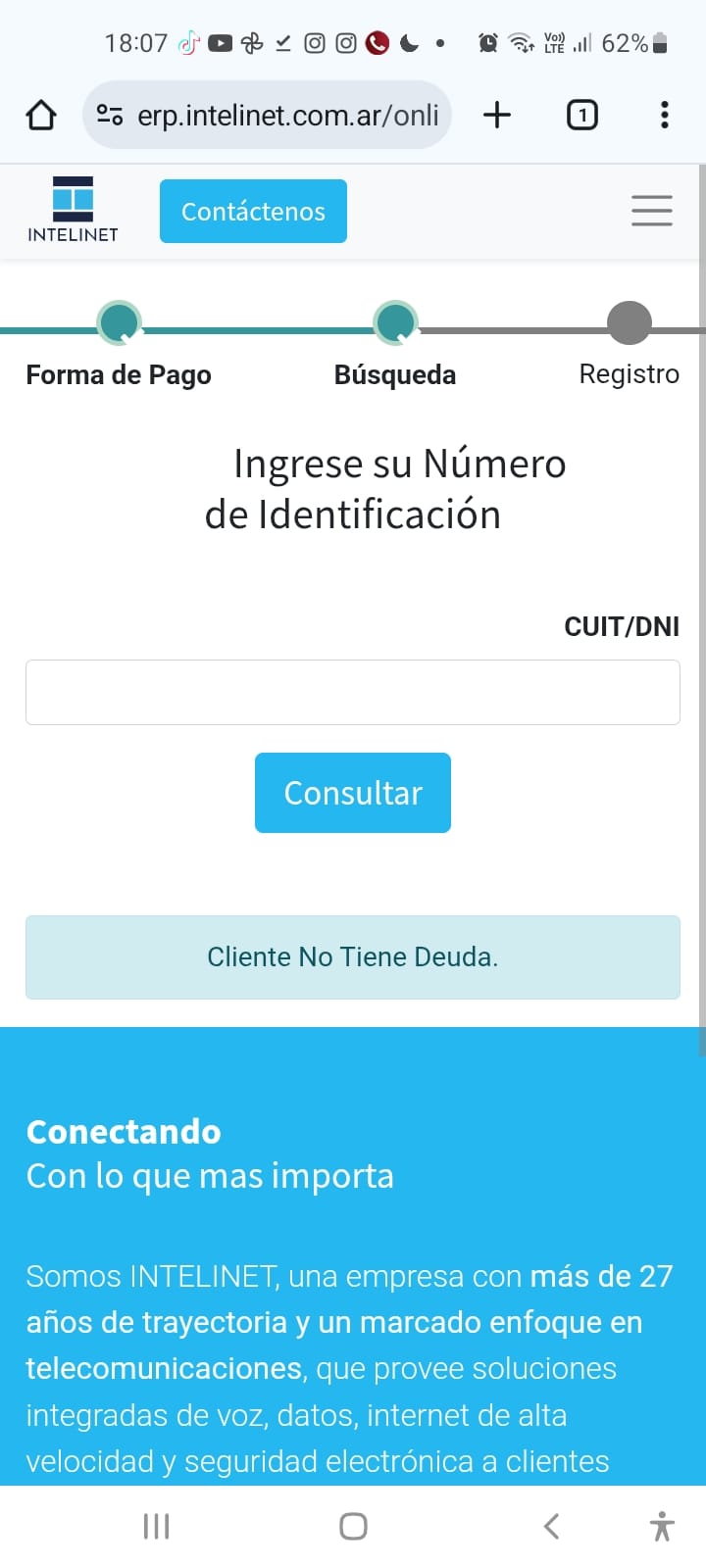Go back using system navigation
This screenshot has width=706, height=1568.
click(x=551, y=1526)
